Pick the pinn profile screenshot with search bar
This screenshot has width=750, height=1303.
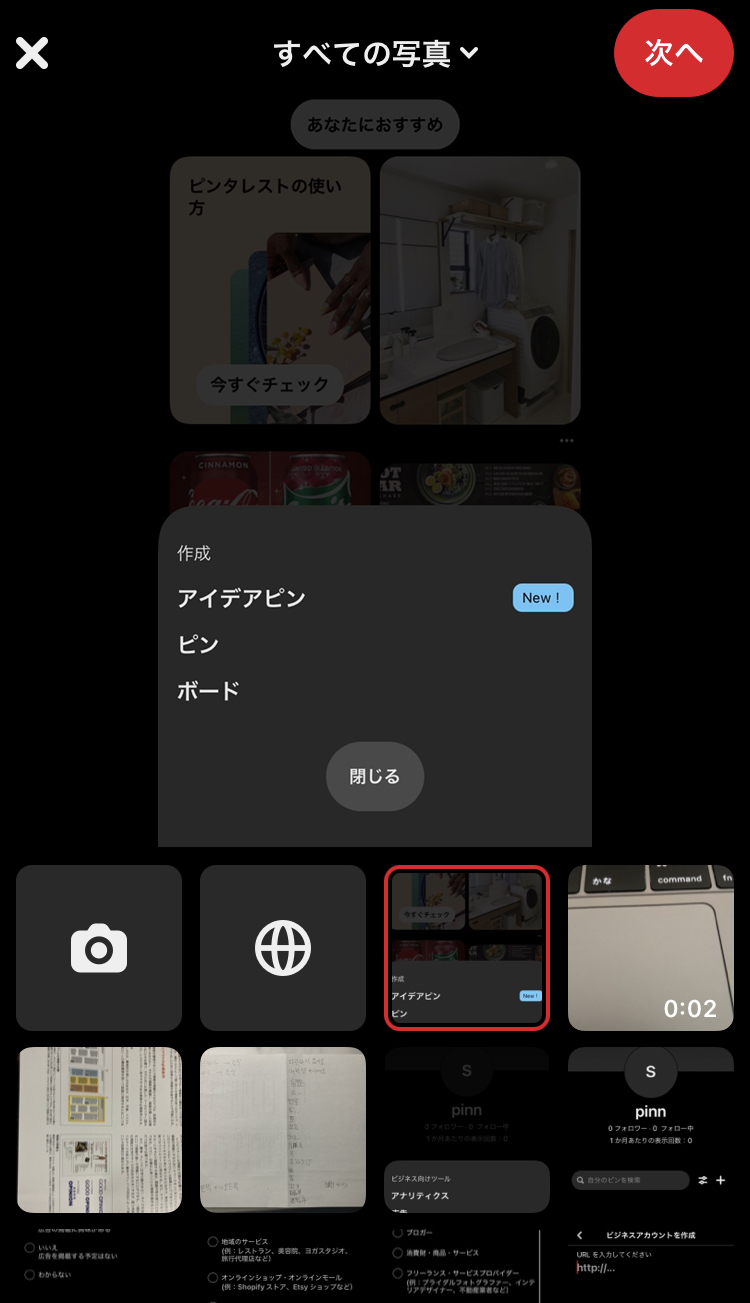[651, 1130]
